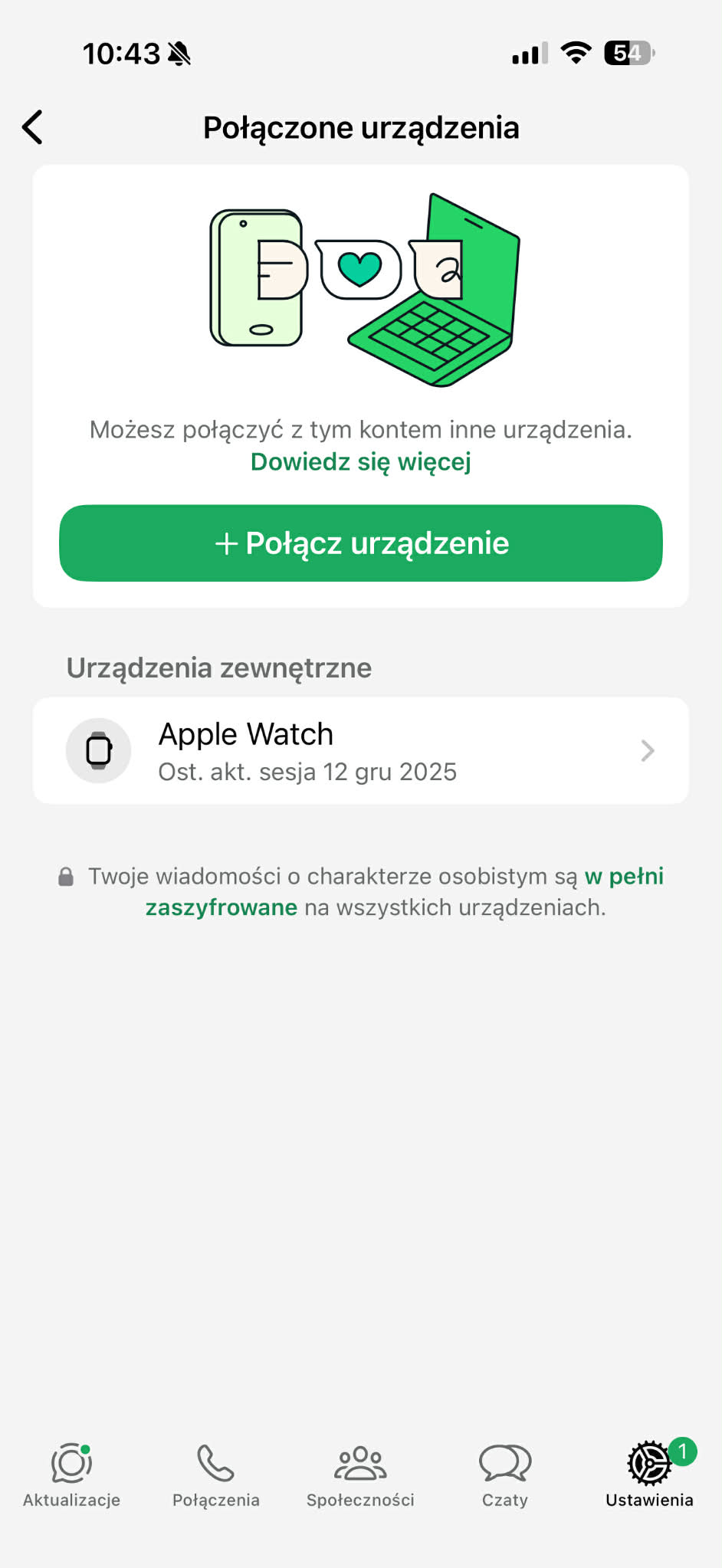
Task: Open the Urządzenia zewnętrzne list entry
Action: pos(360,750)
